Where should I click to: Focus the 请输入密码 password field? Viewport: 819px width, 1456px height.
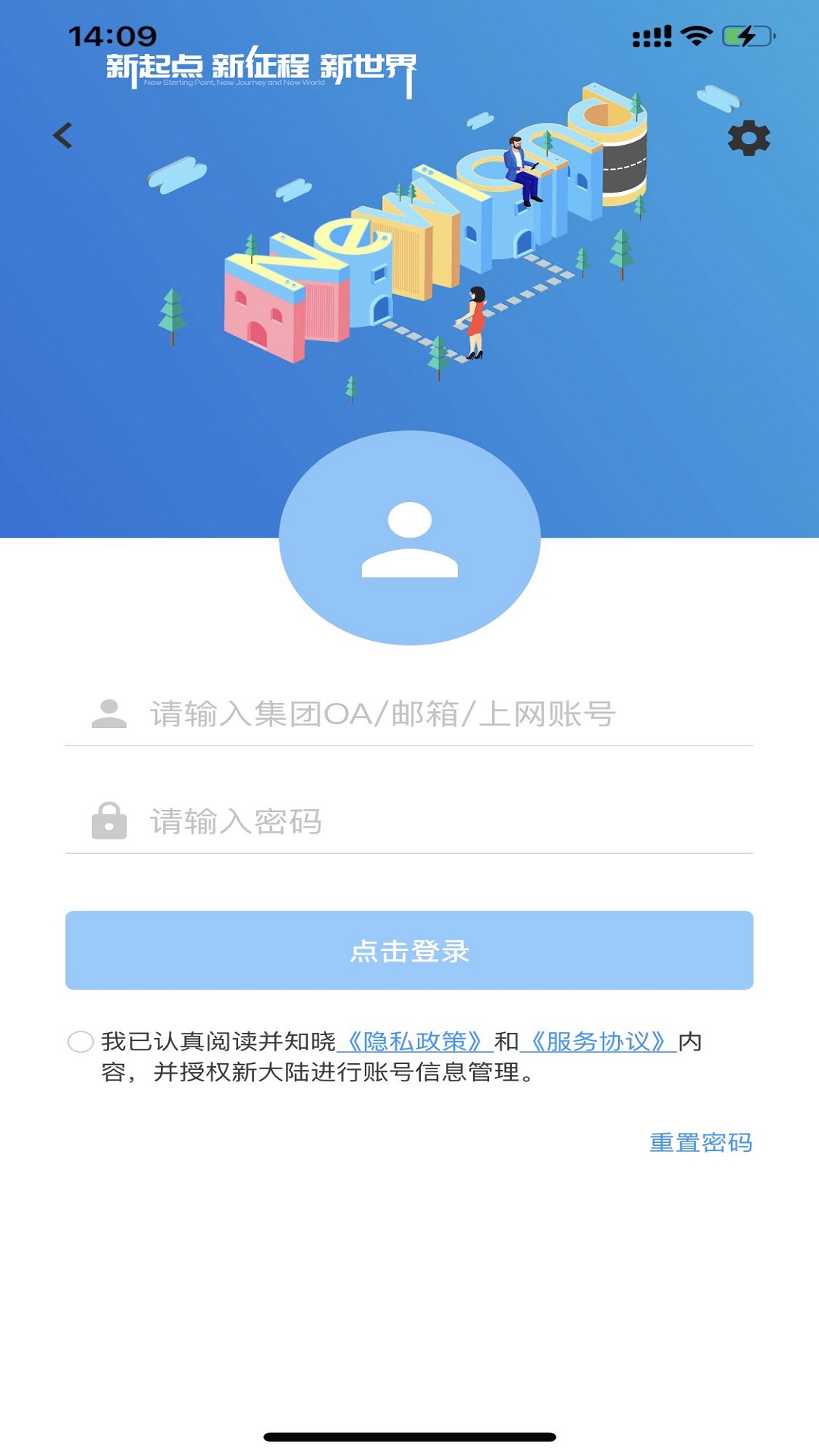click(409, 821)
